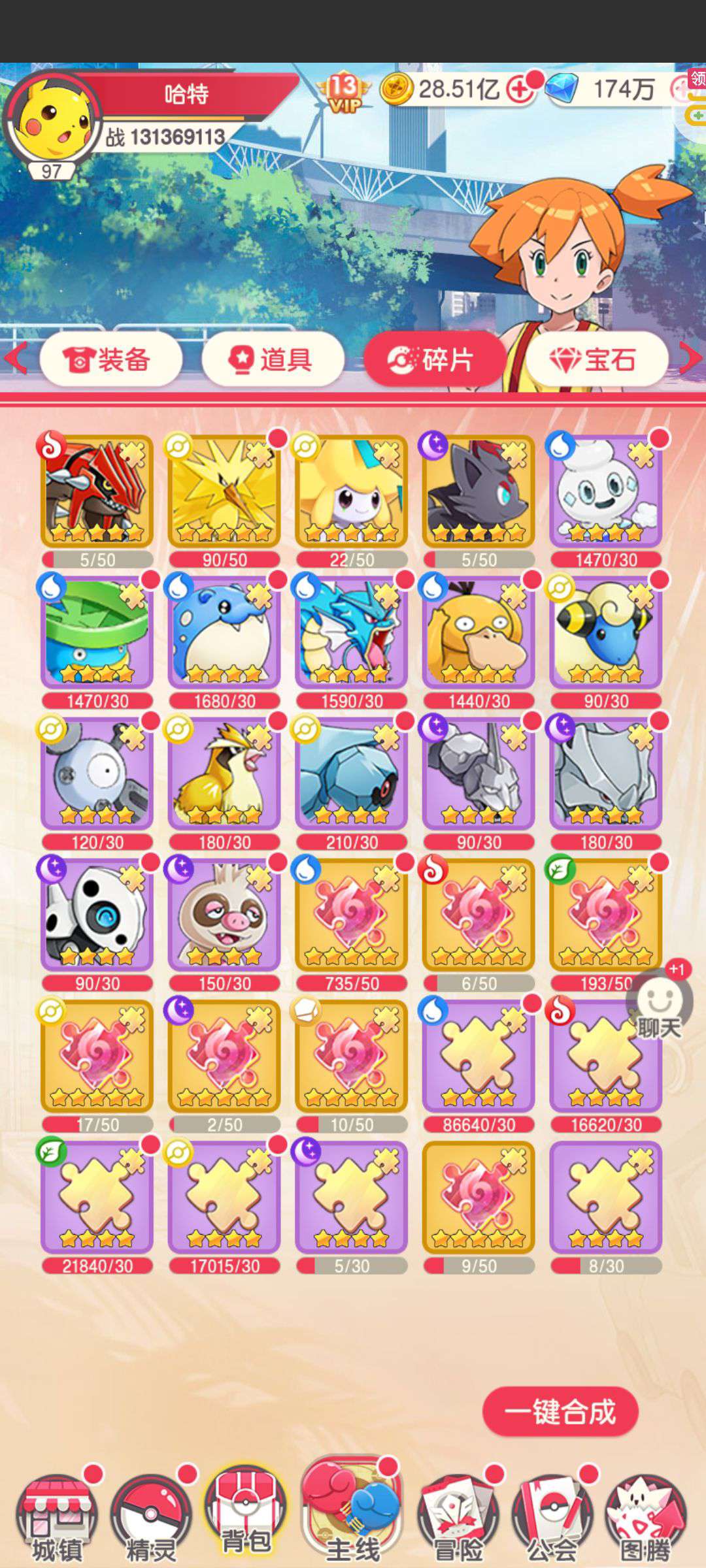Select the Psyduck fragment showing 1440/30
The width and height of the screenshot is (706, 1568).
[479, 640]
